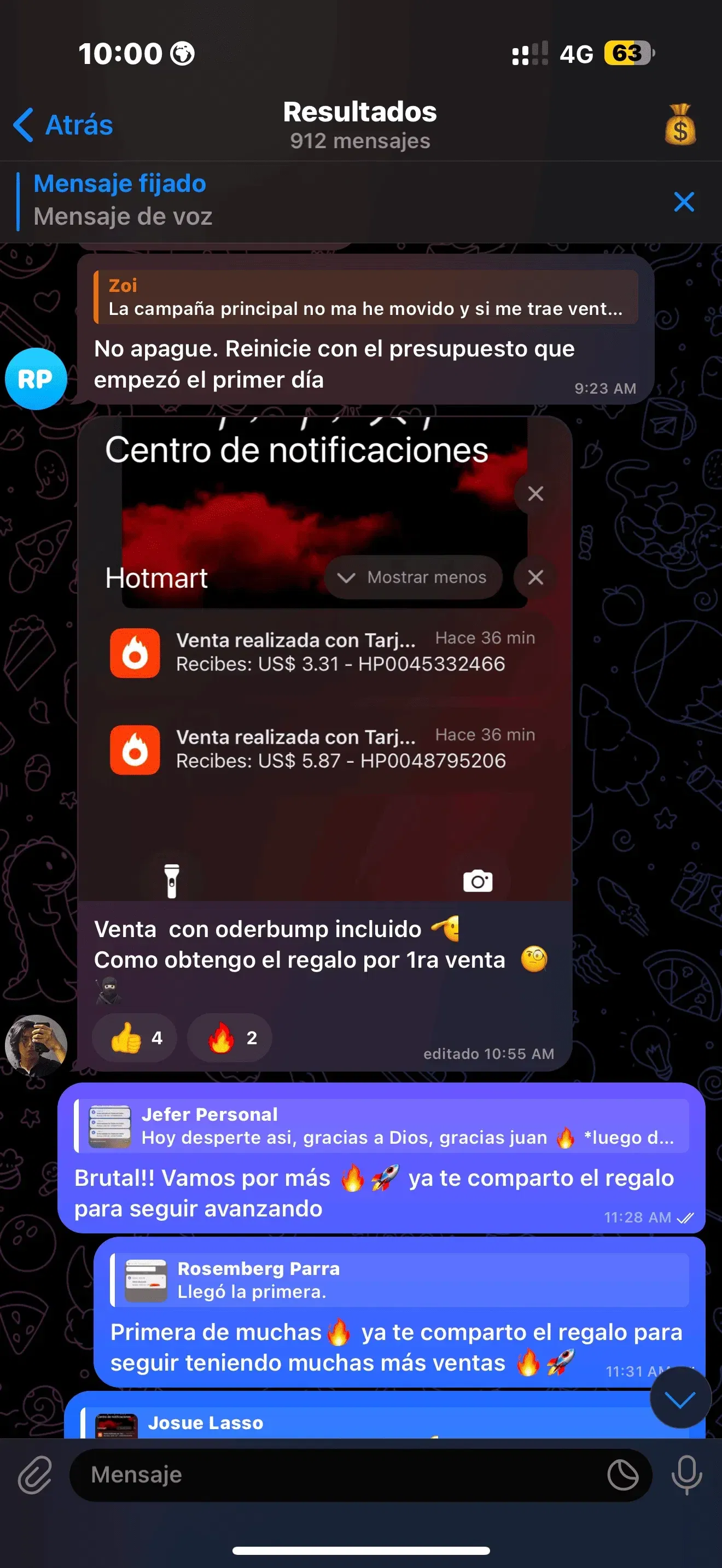This screenshot has width=722, height=1568.
Task: Jump to quoted Josue Lasso message
Action: 365,1423
